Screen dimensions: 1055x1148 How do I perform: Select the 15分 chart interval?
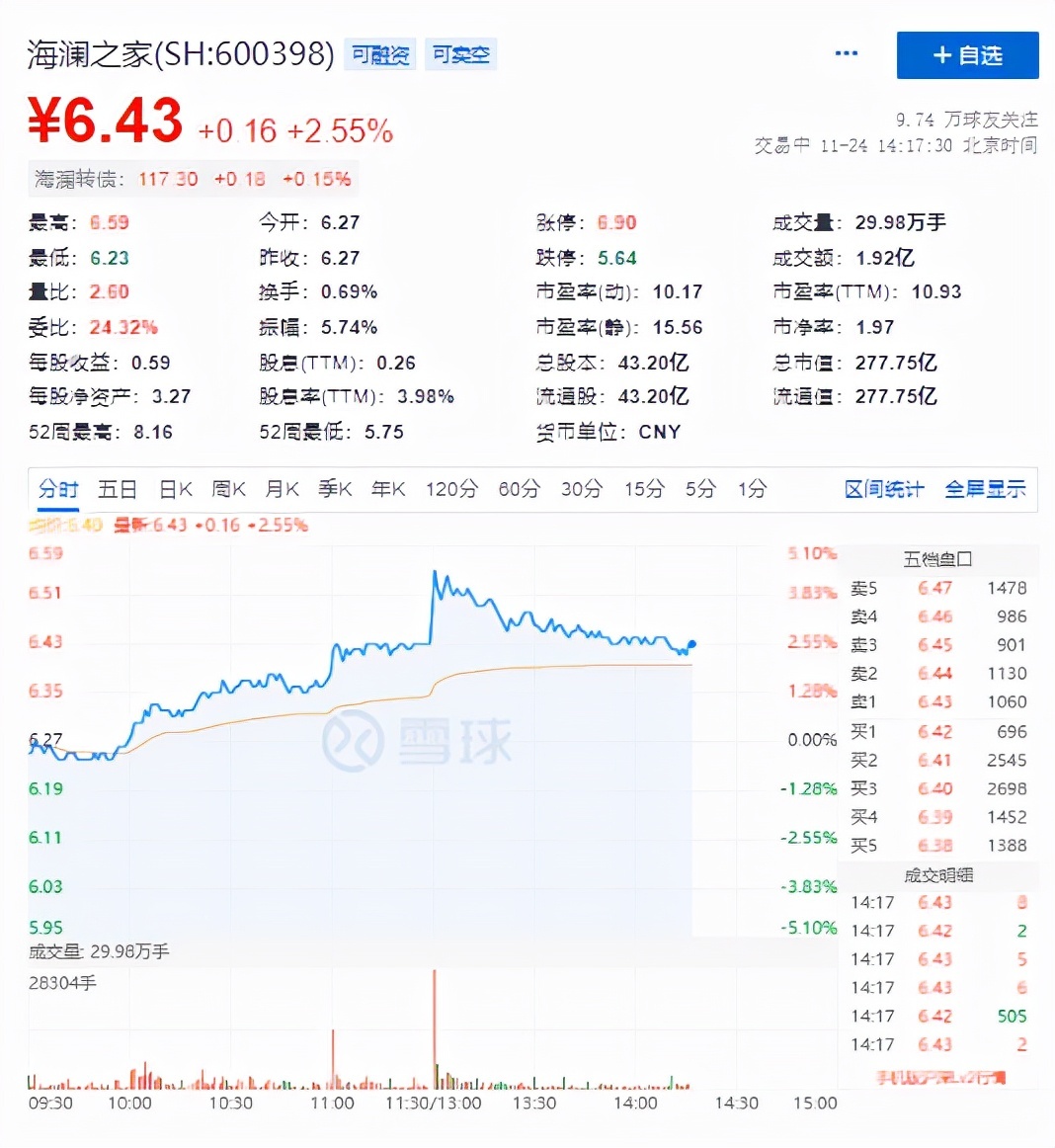pyautogui.click(x=643, y=489)
